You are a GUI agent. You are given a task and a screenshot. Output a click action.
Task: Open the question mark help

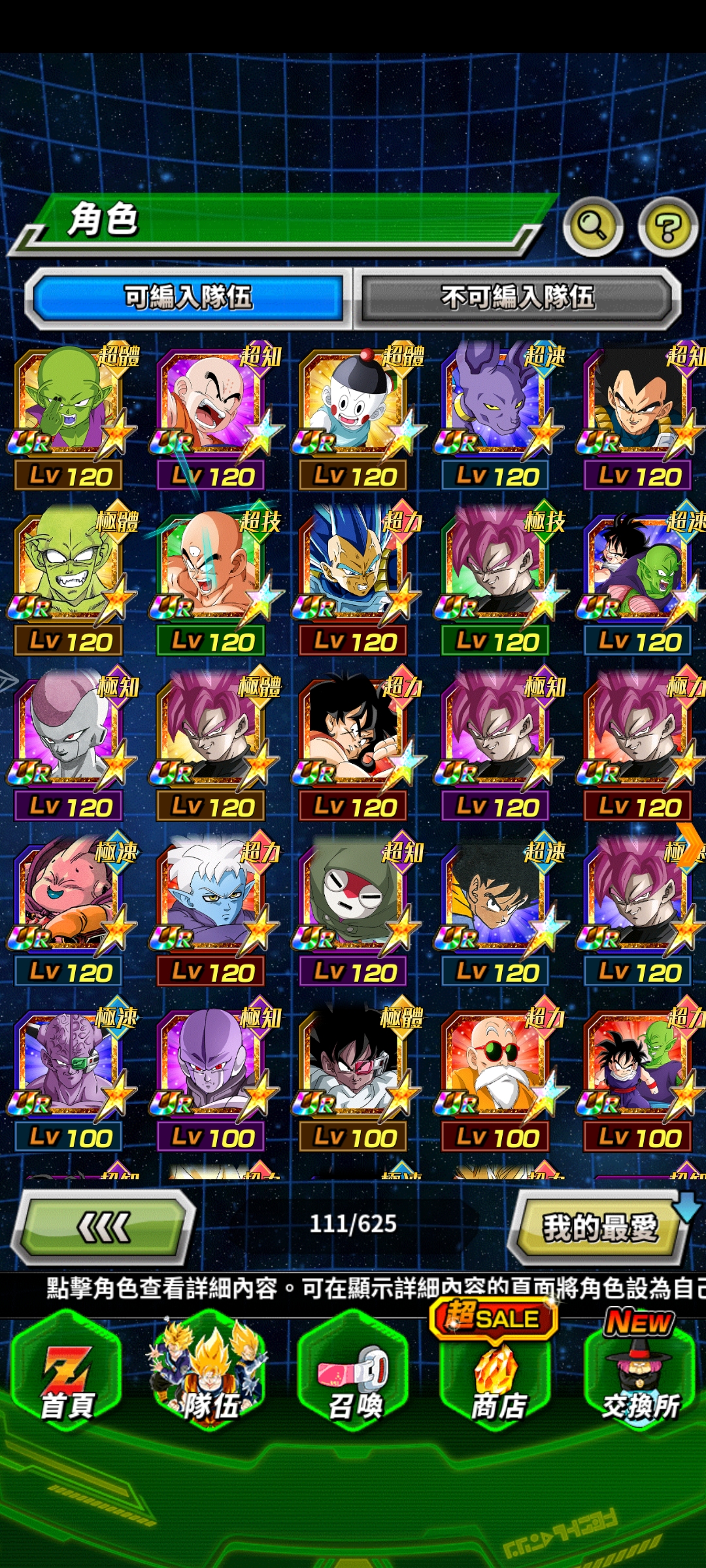tap(667, 227)
